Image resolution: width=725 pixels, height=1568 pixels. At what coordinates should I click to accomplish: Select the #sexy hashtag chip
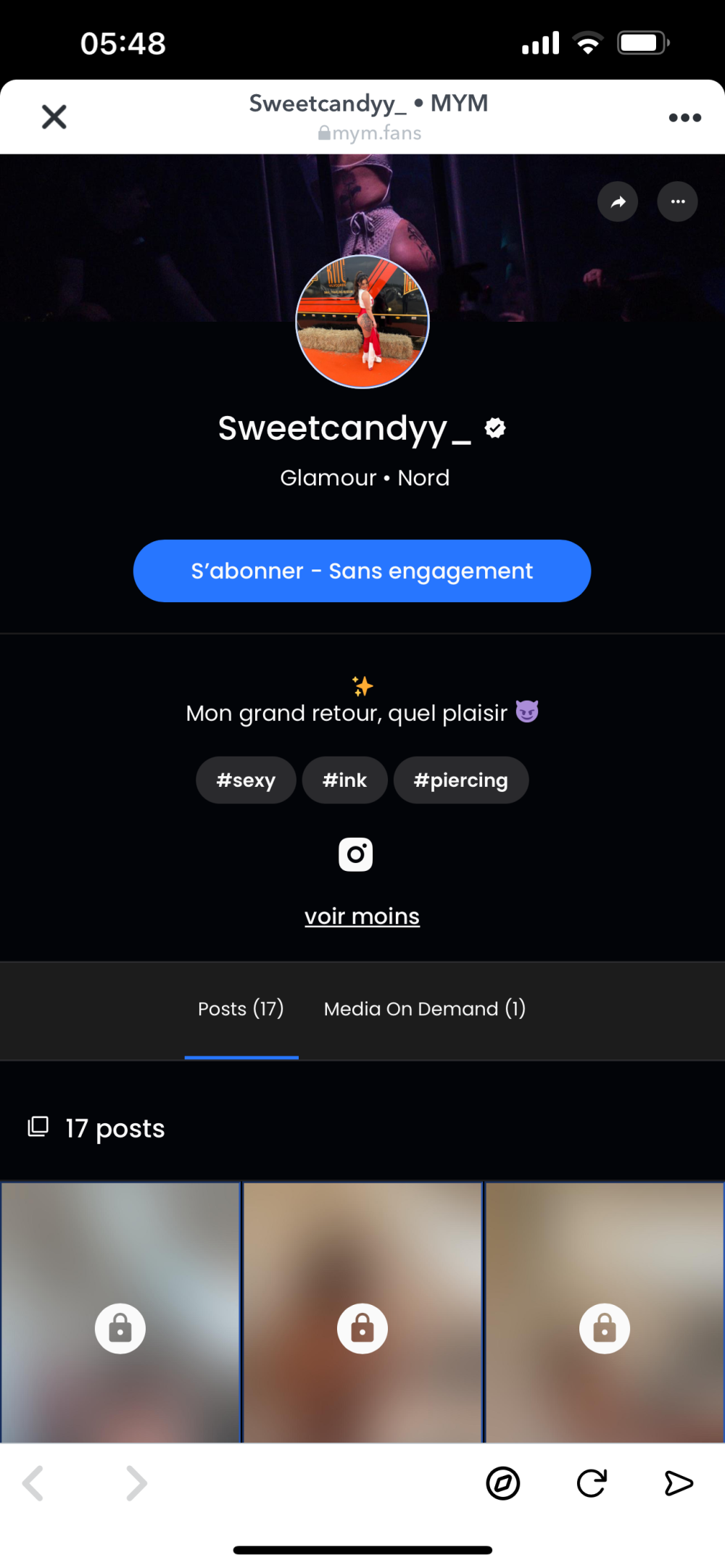246,780
